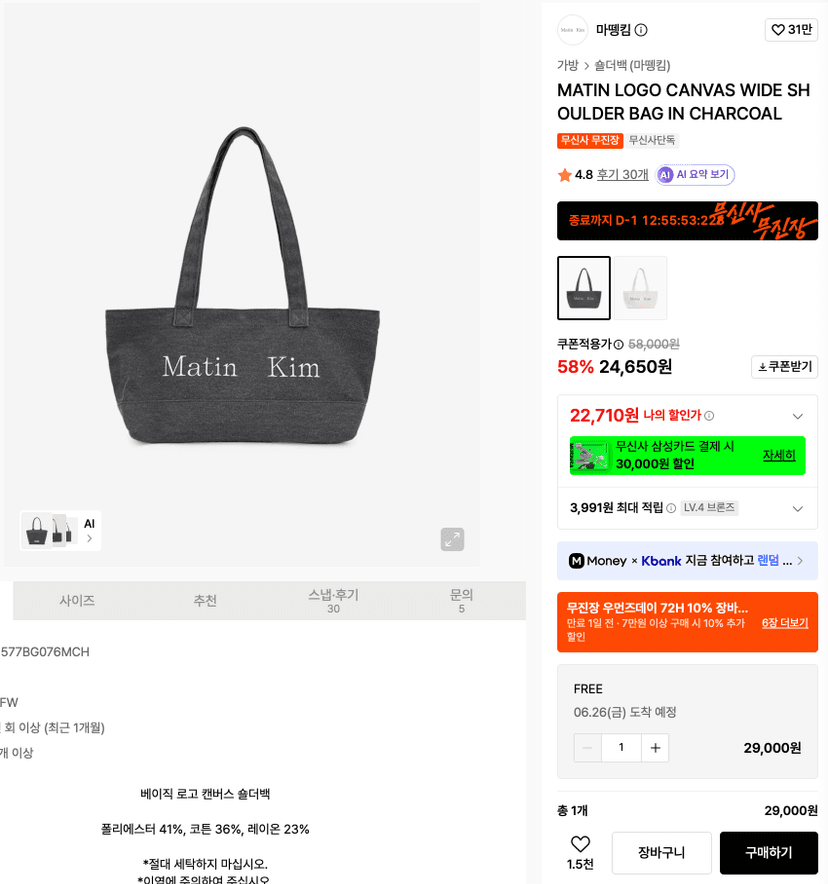The image size is (828, 884).
Task: Like the 마뗑킴 brand with 31만 heart
Action: 791,30
